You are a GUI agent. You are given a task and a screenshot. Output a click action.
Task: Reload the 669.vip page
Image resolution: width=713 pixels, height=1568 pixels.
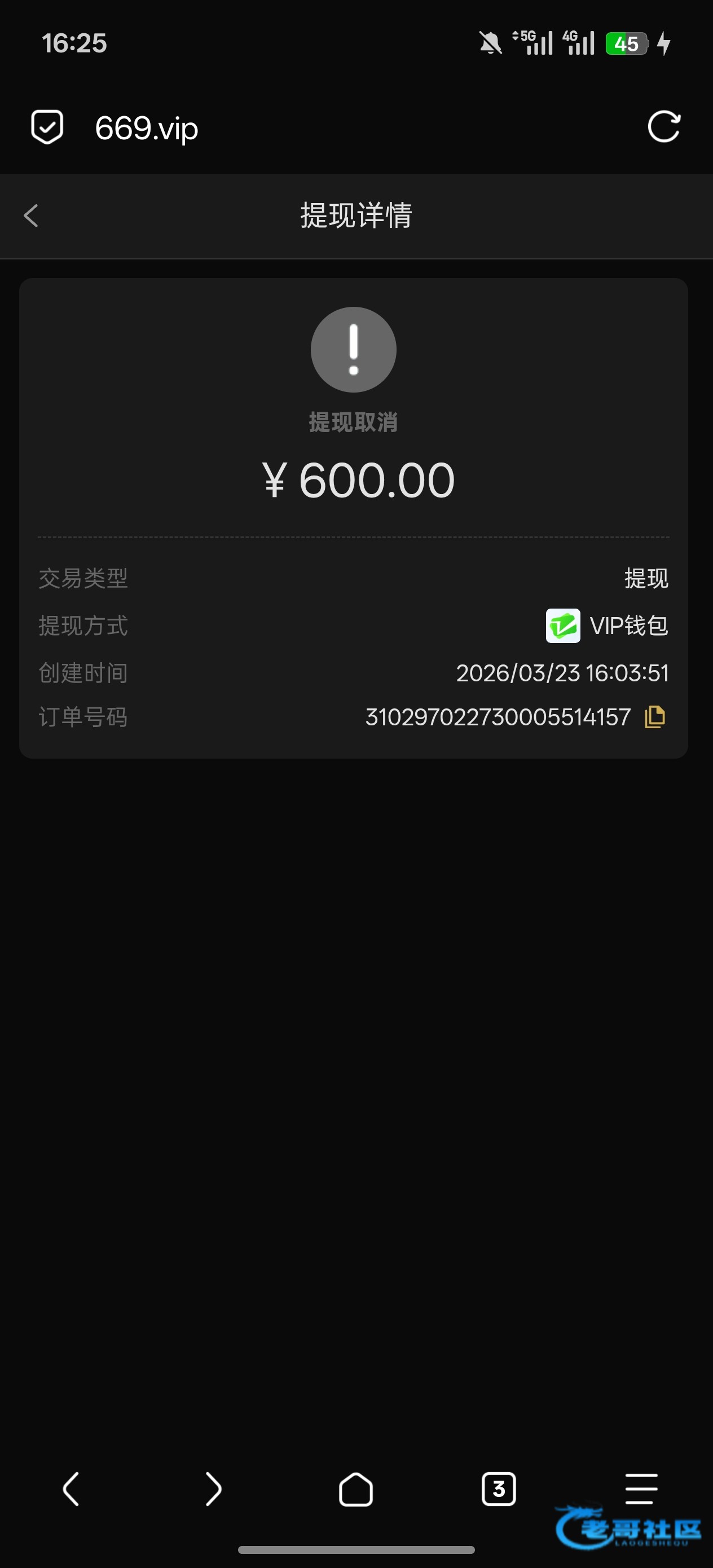click(663, 127)
